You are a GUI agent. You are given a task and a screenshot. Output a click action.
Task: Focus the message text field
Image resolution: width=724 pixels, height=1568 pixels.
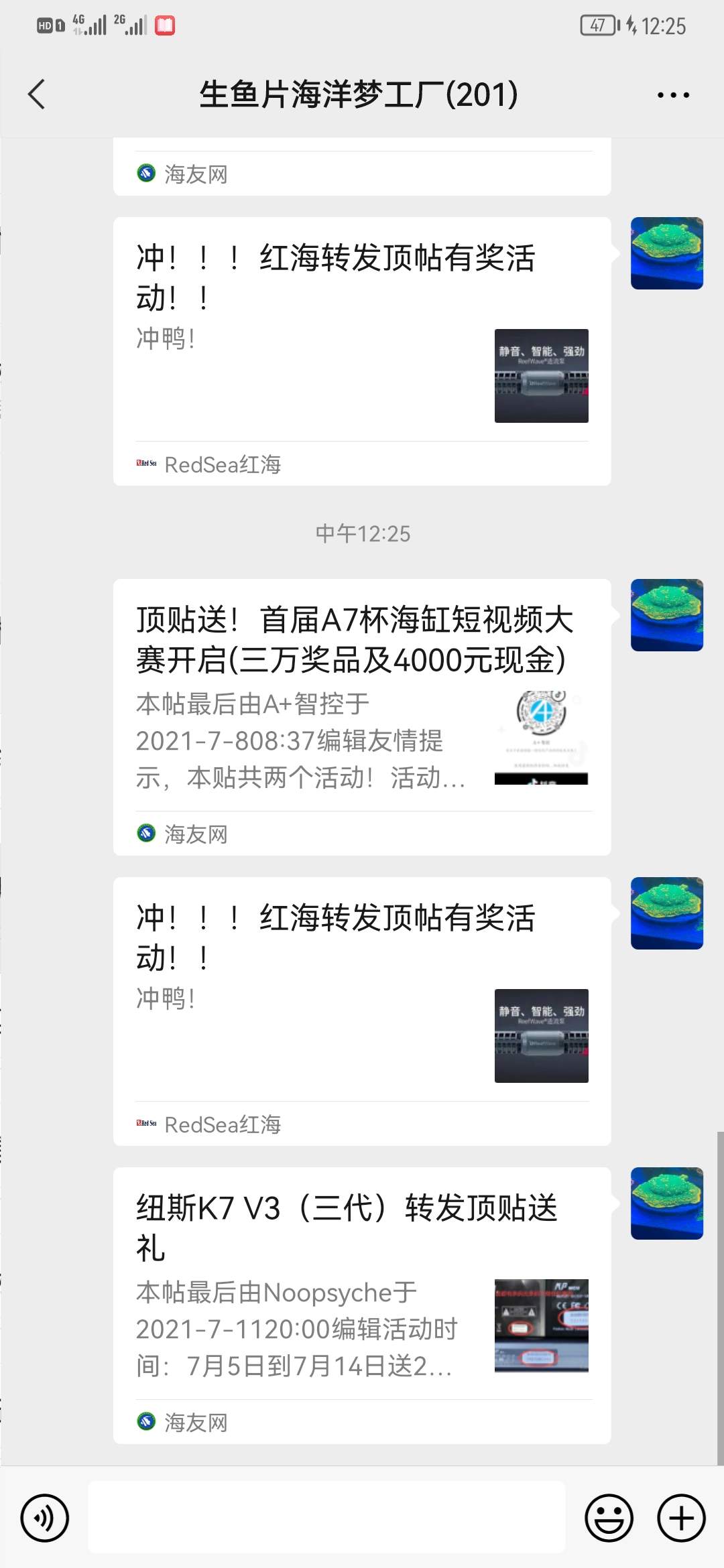coord(326,1518)
